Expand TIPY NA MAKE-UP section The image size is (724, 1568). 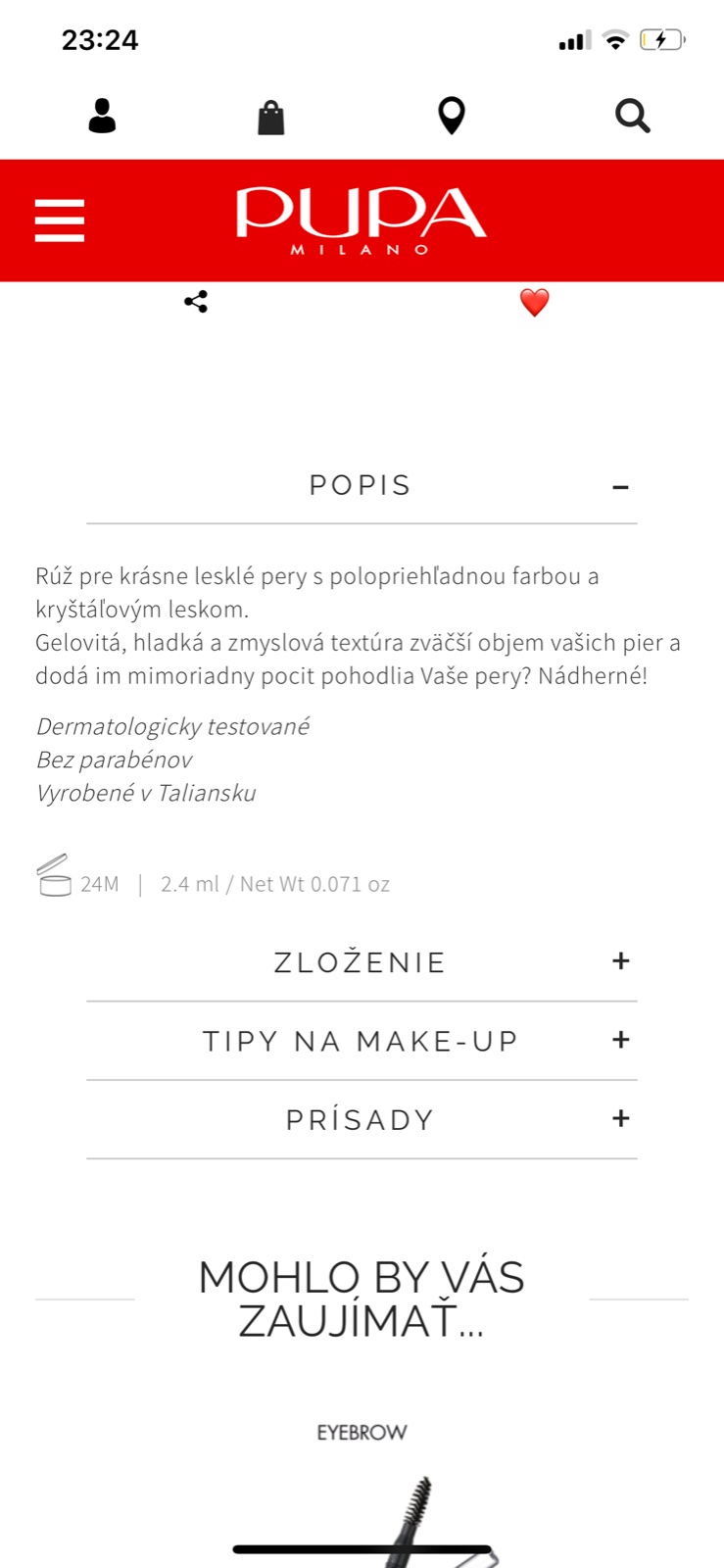[619, 1040]
